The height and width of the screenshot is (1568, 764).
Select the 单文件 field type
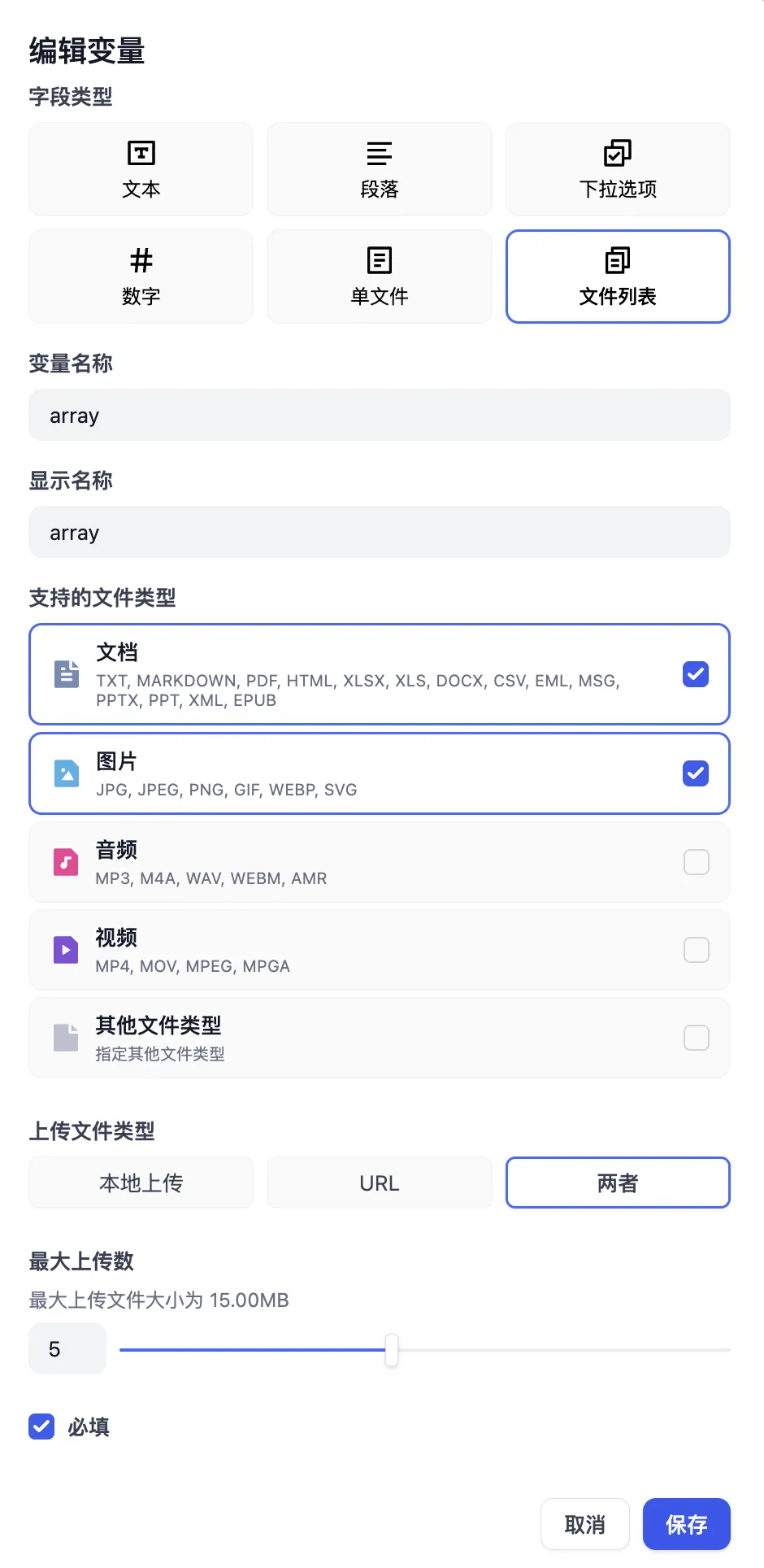(379, 277)
